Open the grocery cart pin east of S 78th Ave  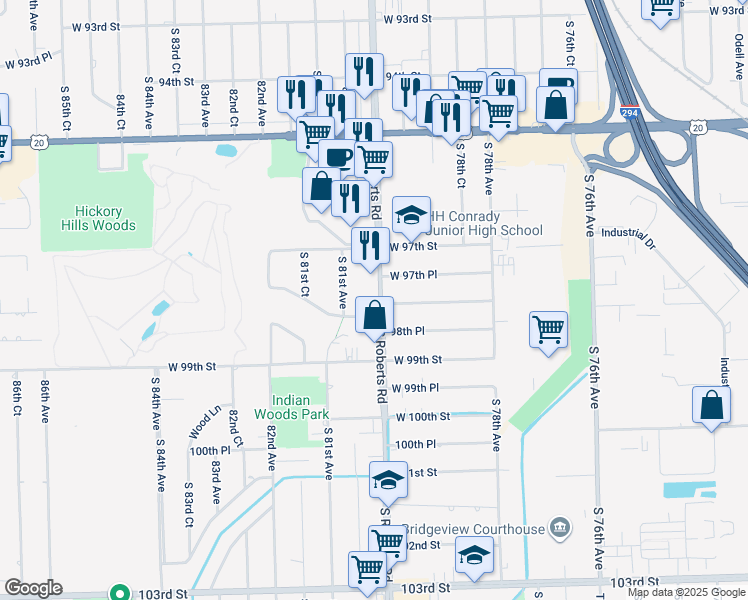click(548, 329)
